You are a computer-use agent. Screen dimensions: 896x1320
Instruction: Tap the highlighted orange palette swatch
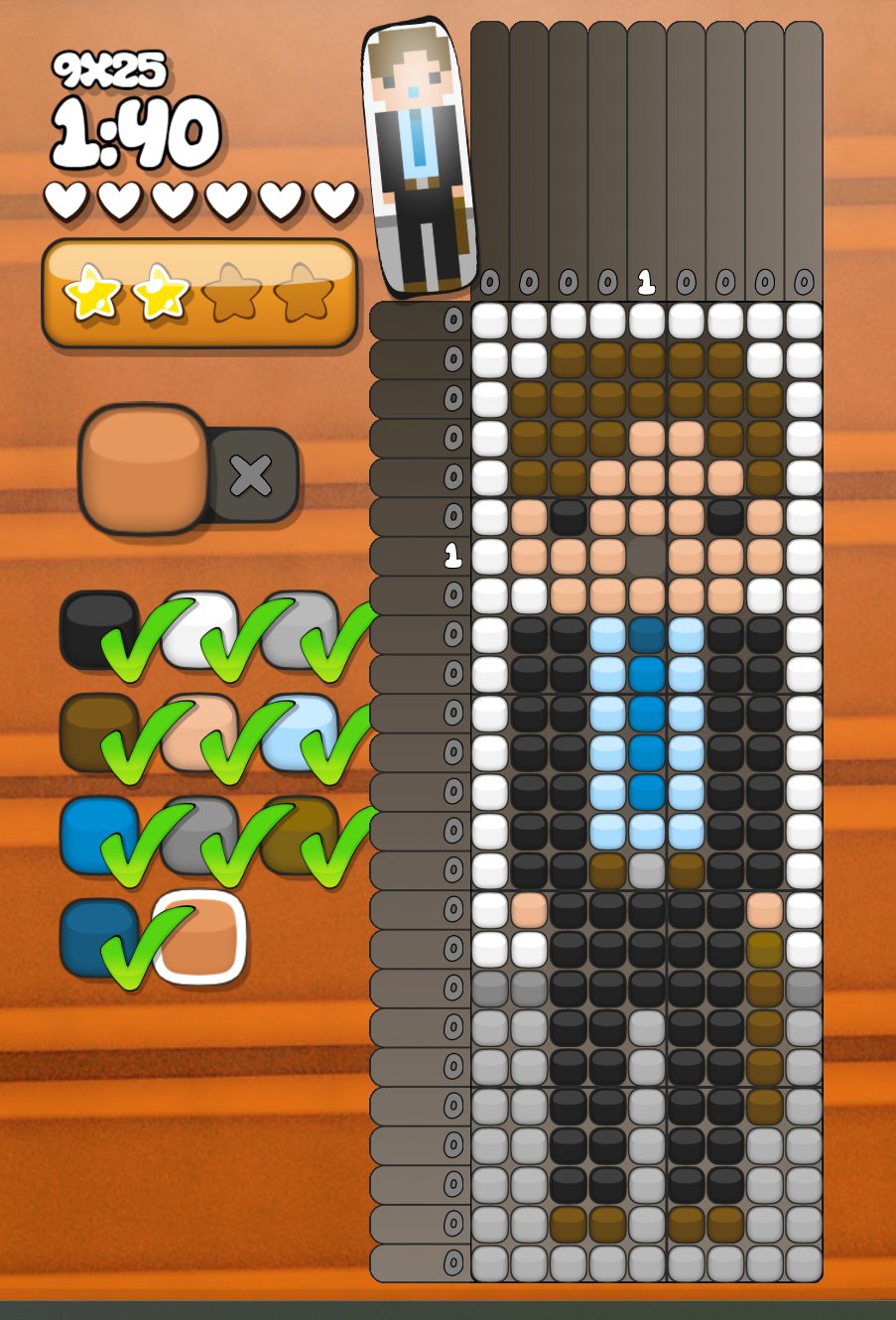click(x=199, y=937)
